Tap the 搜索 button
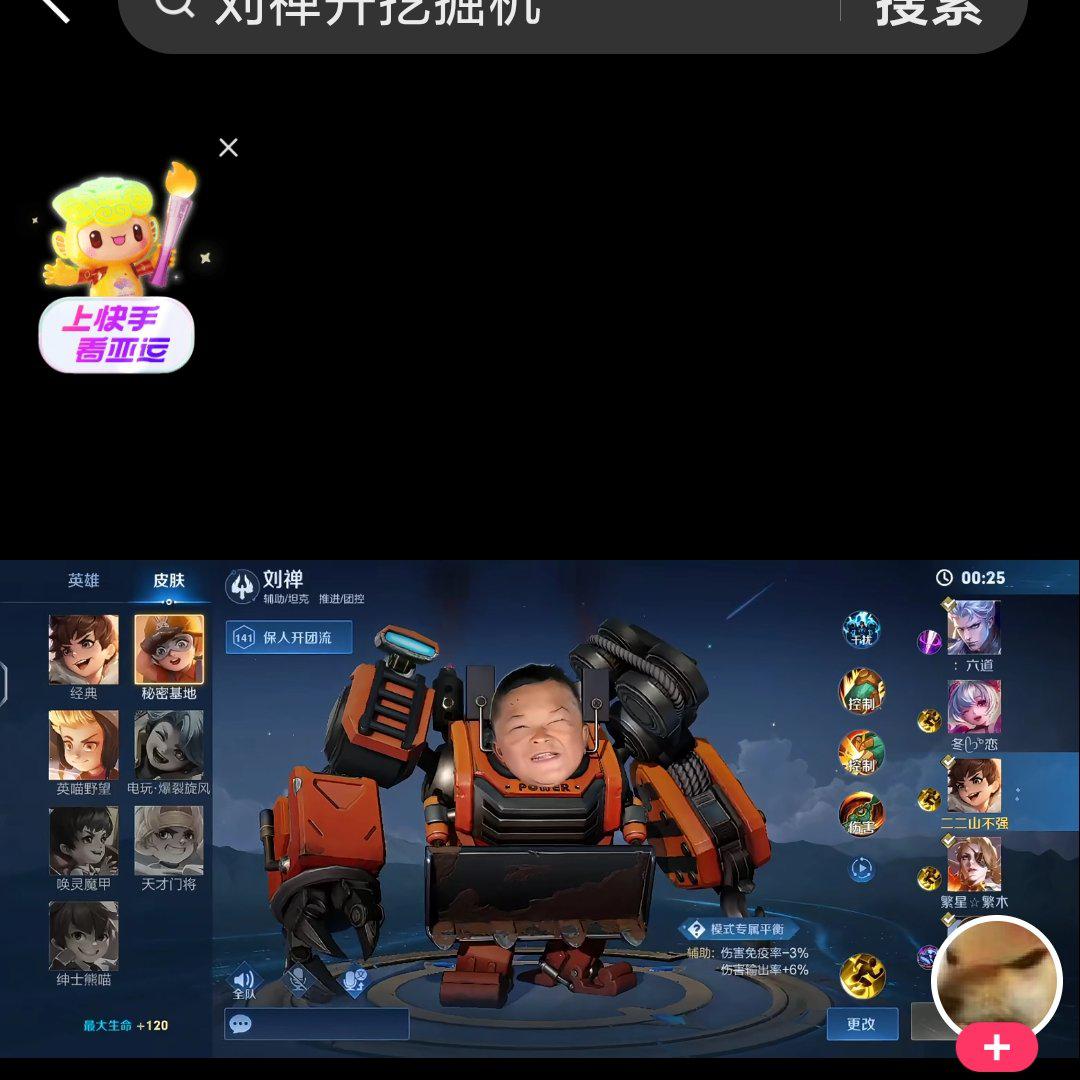The width and height of the screenshot is (1080, 1080). click(x=929, y=14)
